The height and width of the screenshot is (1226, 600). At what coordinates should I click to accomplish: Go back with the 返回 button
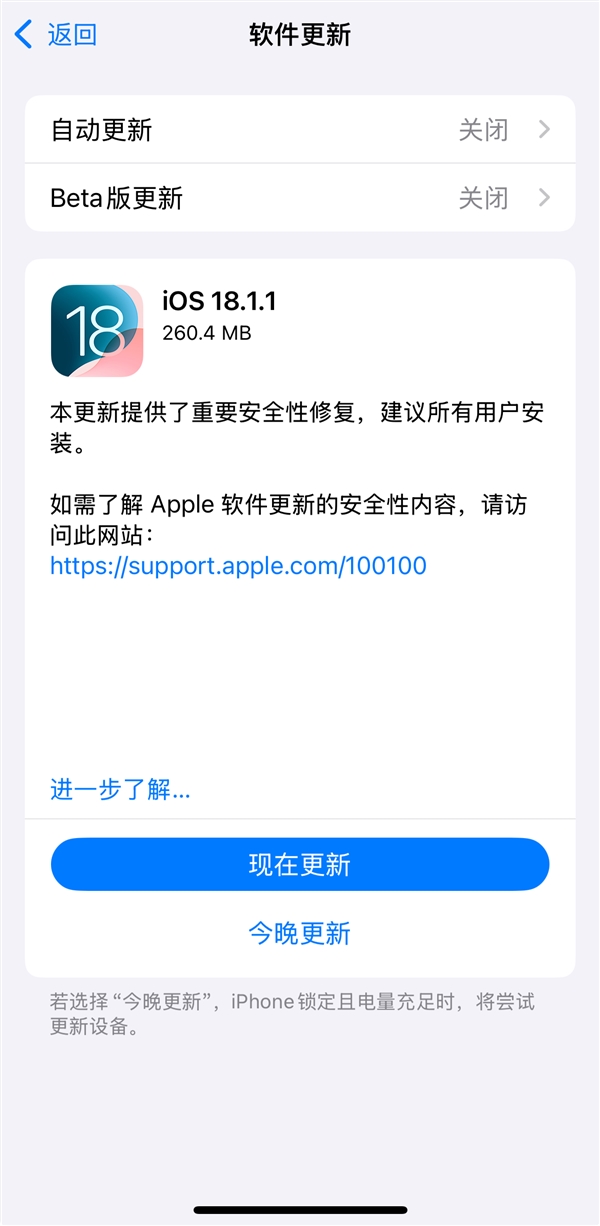(56, 34)
